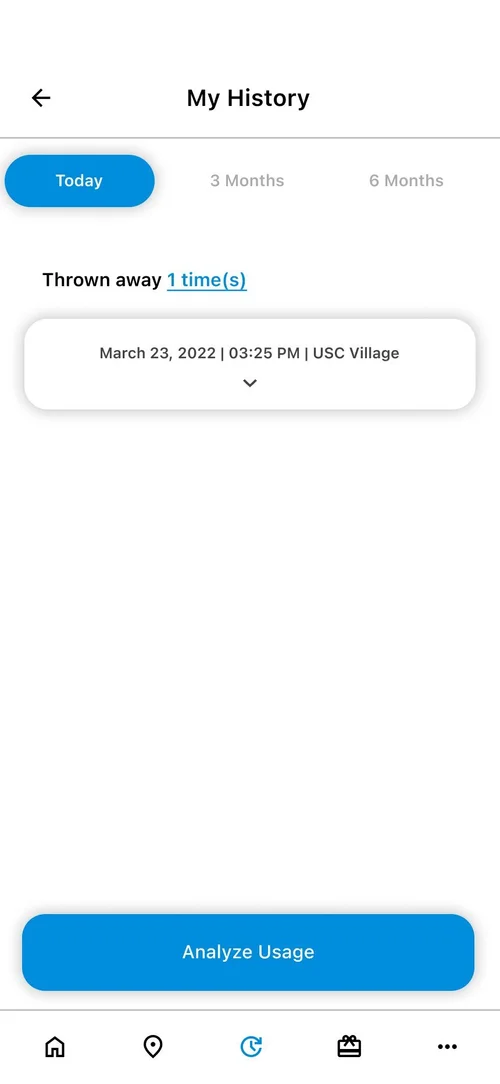Open the more options tab

[447, 1047]
